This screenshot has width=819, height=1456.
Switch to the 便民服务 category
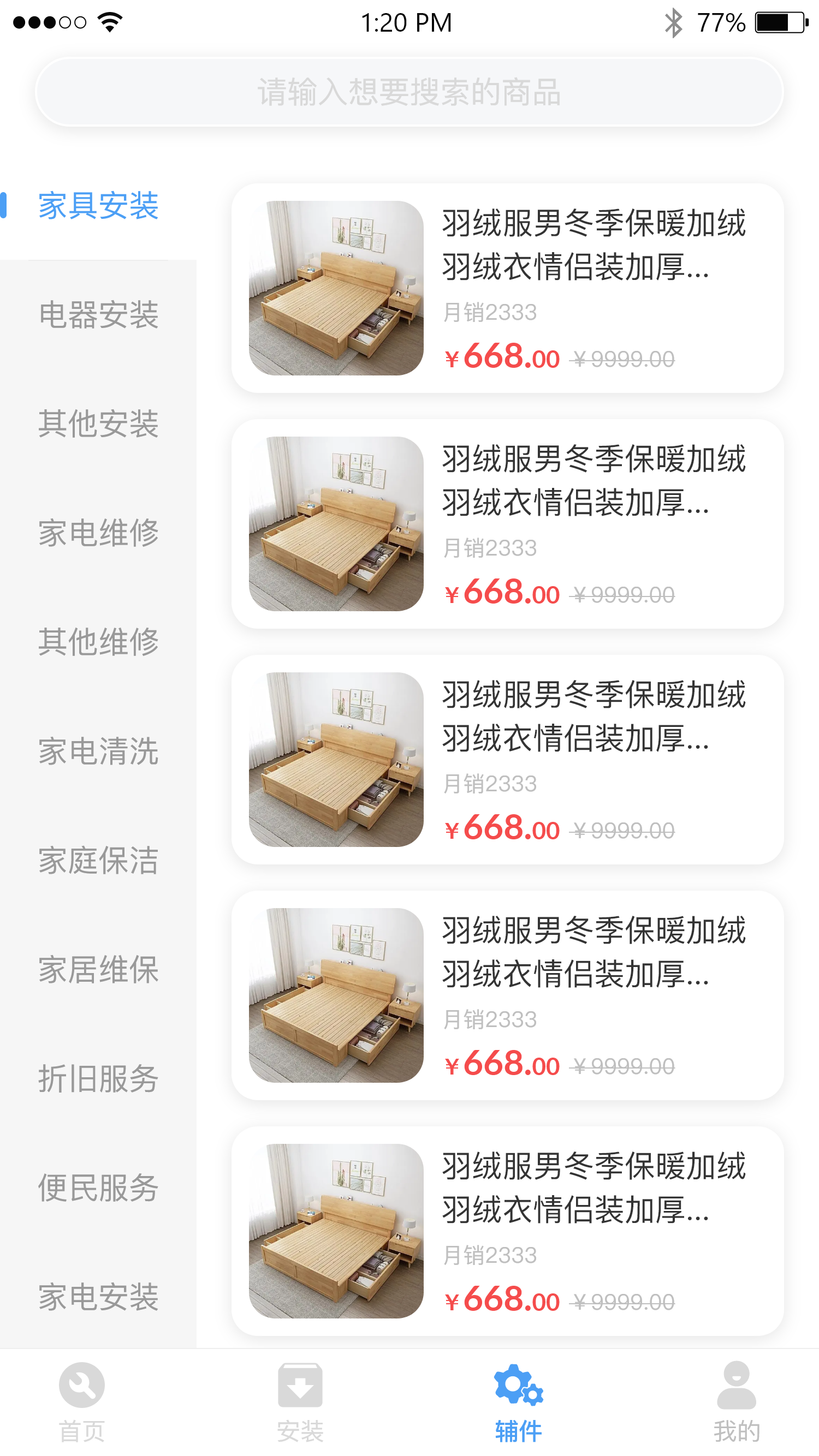point(98,1187)
